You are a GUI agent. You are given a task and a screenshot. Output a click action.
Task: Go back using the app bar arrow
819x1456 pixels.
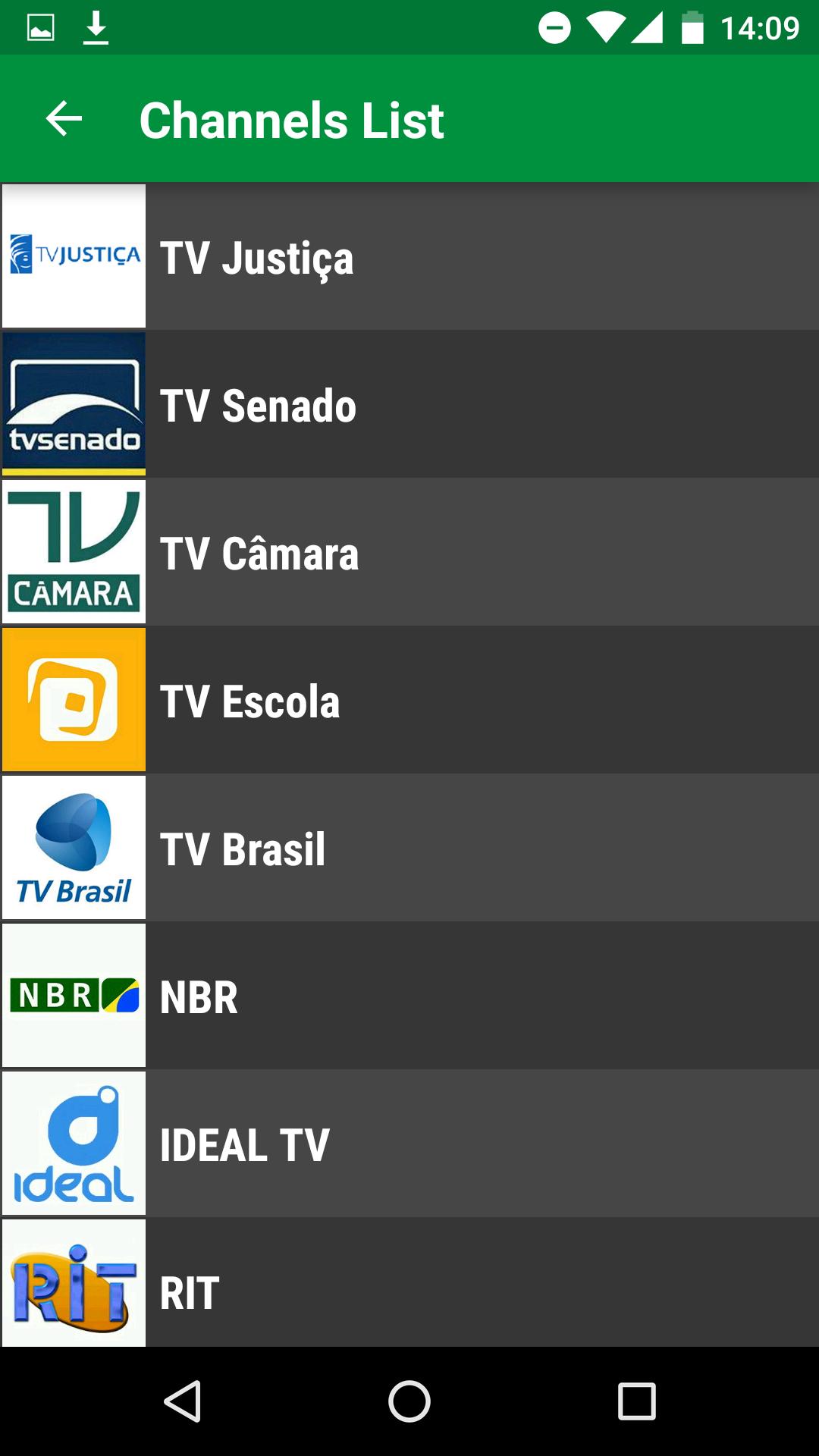64,119
